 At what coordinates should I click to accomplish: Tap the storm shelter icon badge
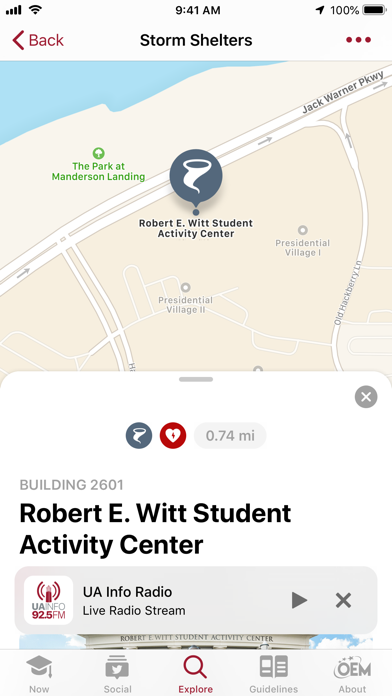(x=139, y=435)
